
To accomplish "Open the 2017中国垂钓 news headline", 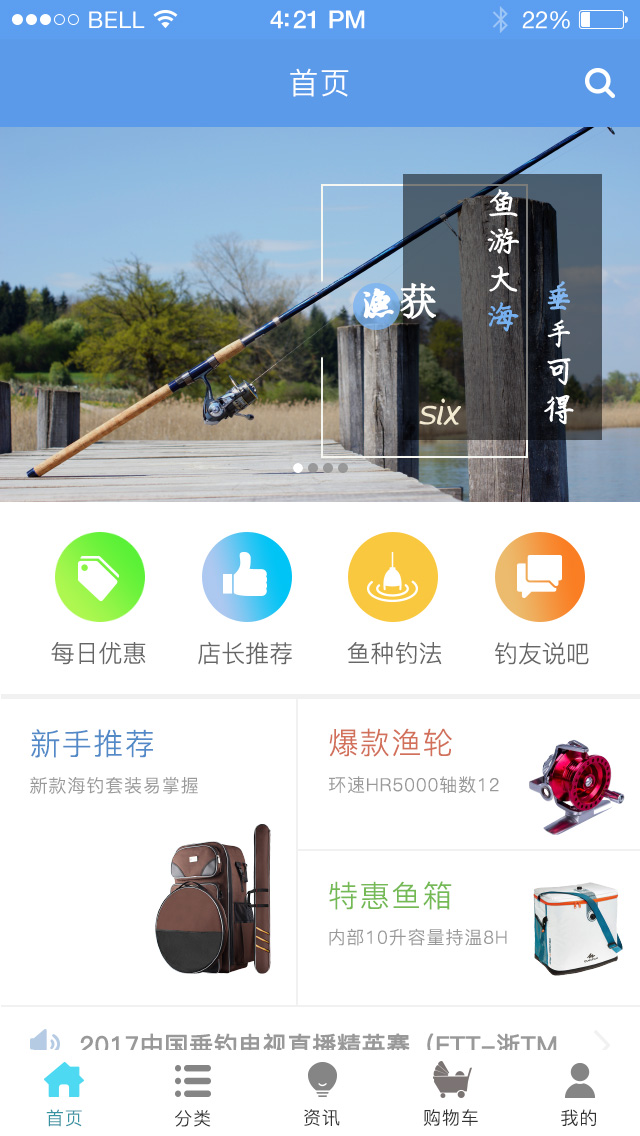I will coord(318,1043).
